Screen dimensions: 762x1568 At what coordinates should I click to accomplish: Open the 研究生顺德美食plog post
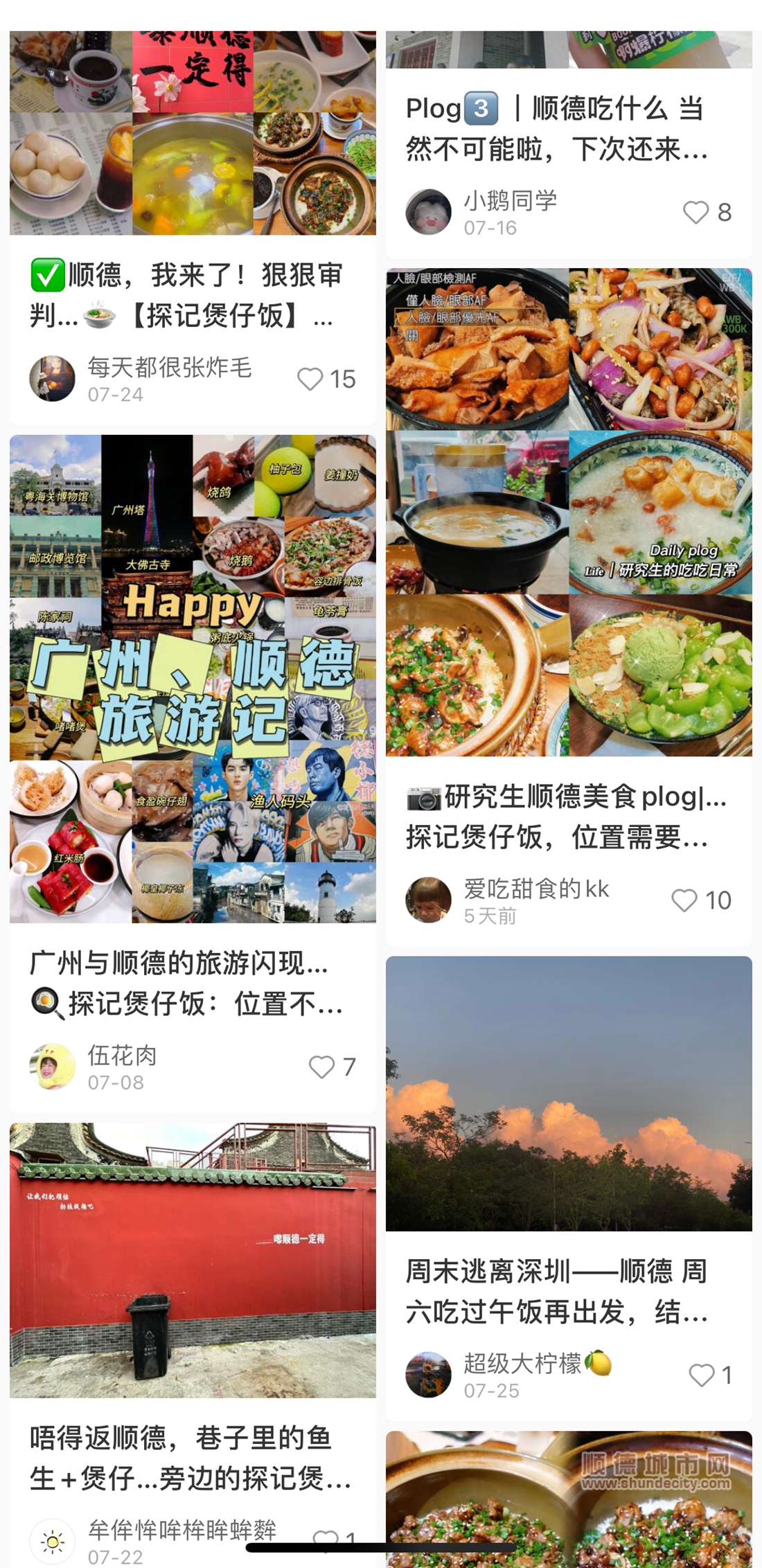coord(569,513)
